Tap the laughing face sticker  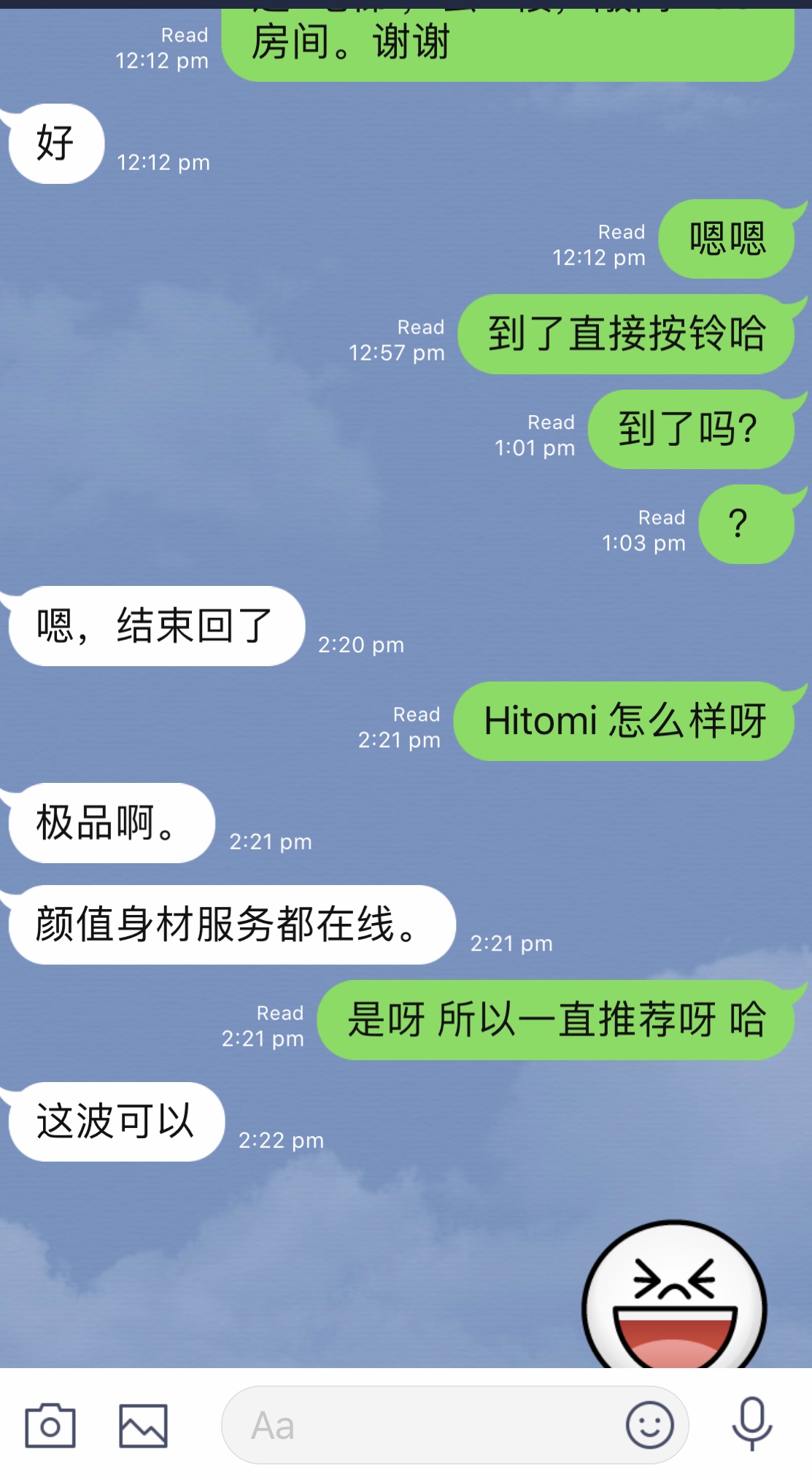click(x=674, y=1299)
